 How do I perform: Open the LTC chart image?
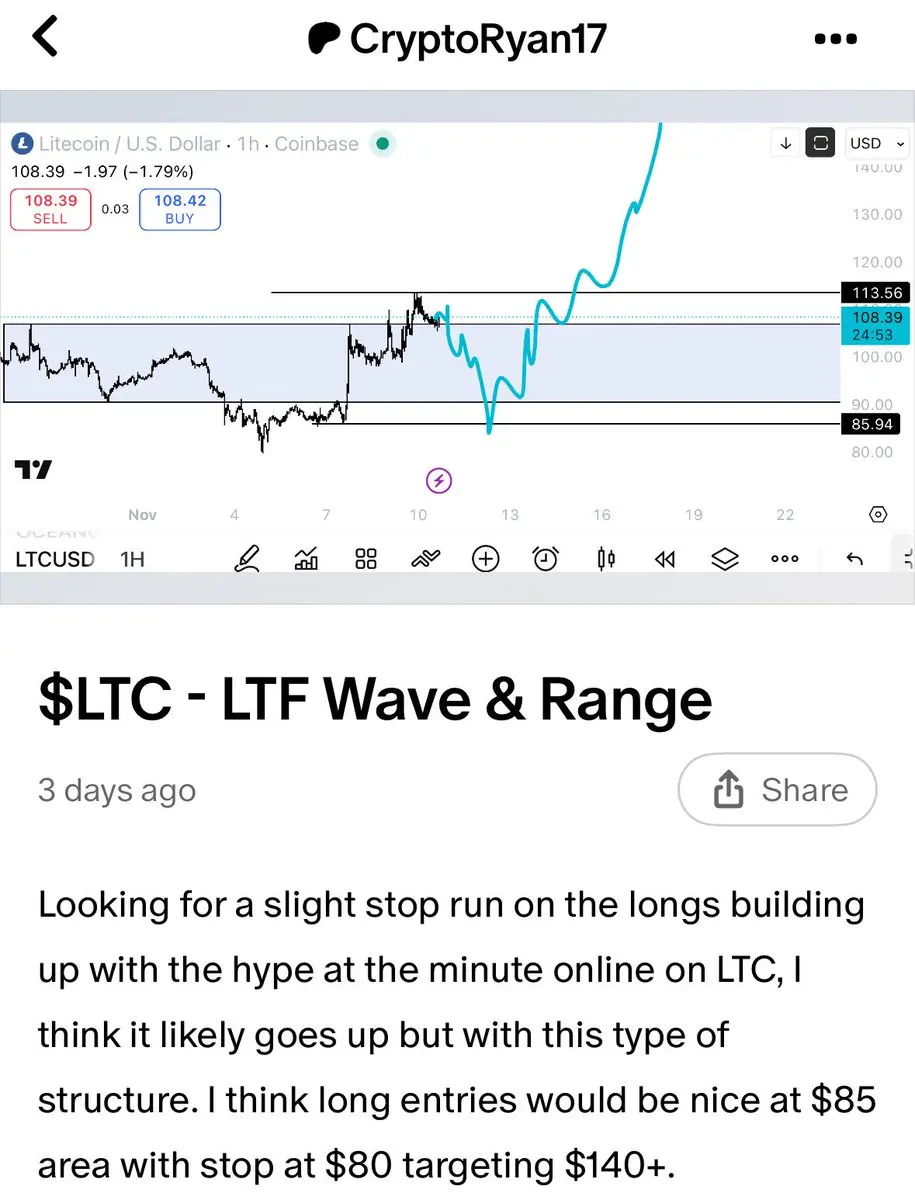click(457, 347)
